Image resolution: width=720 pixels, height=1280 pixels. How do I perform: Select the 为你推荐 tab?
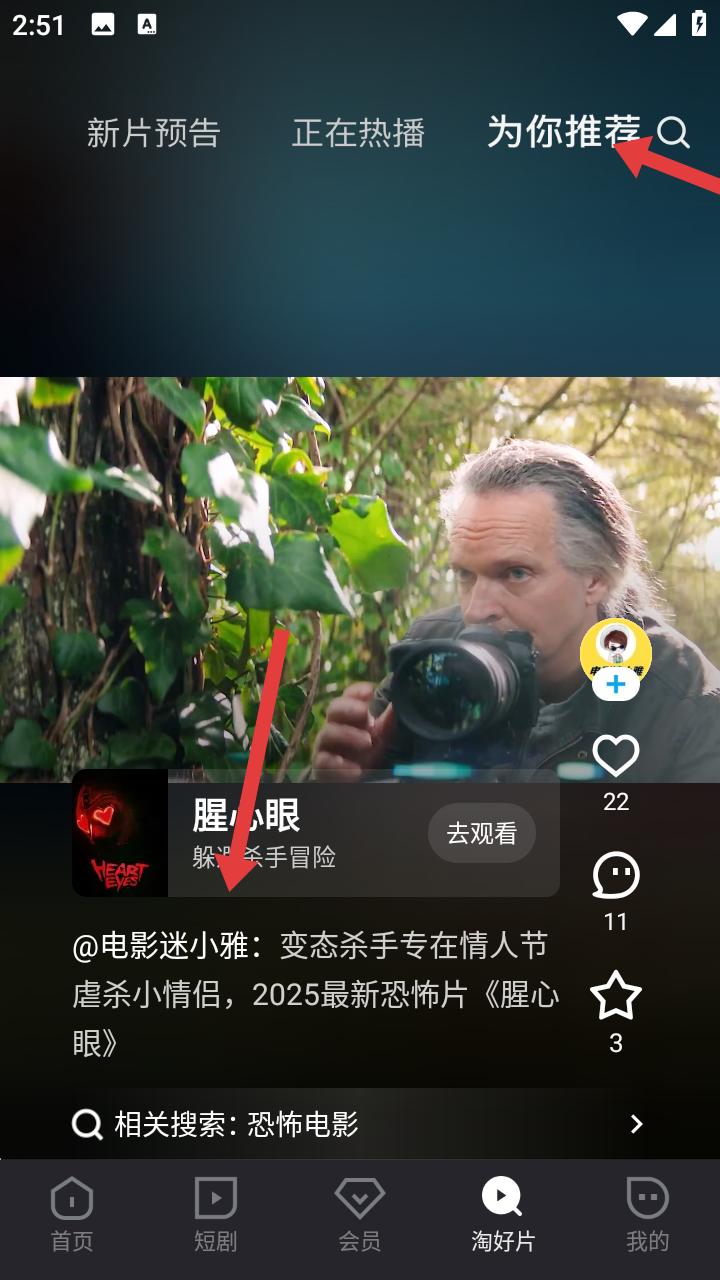pyautogui.click(x=563, y=132)
